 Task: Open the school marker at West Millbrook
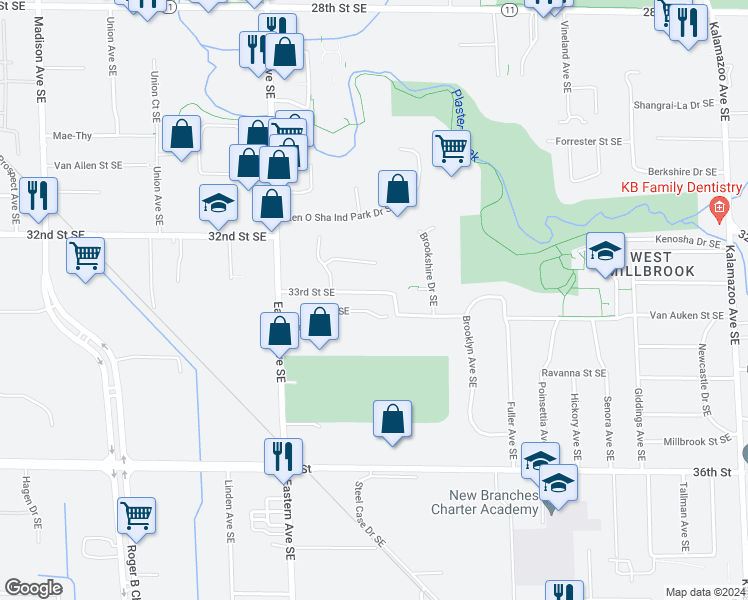pos(605,254)
